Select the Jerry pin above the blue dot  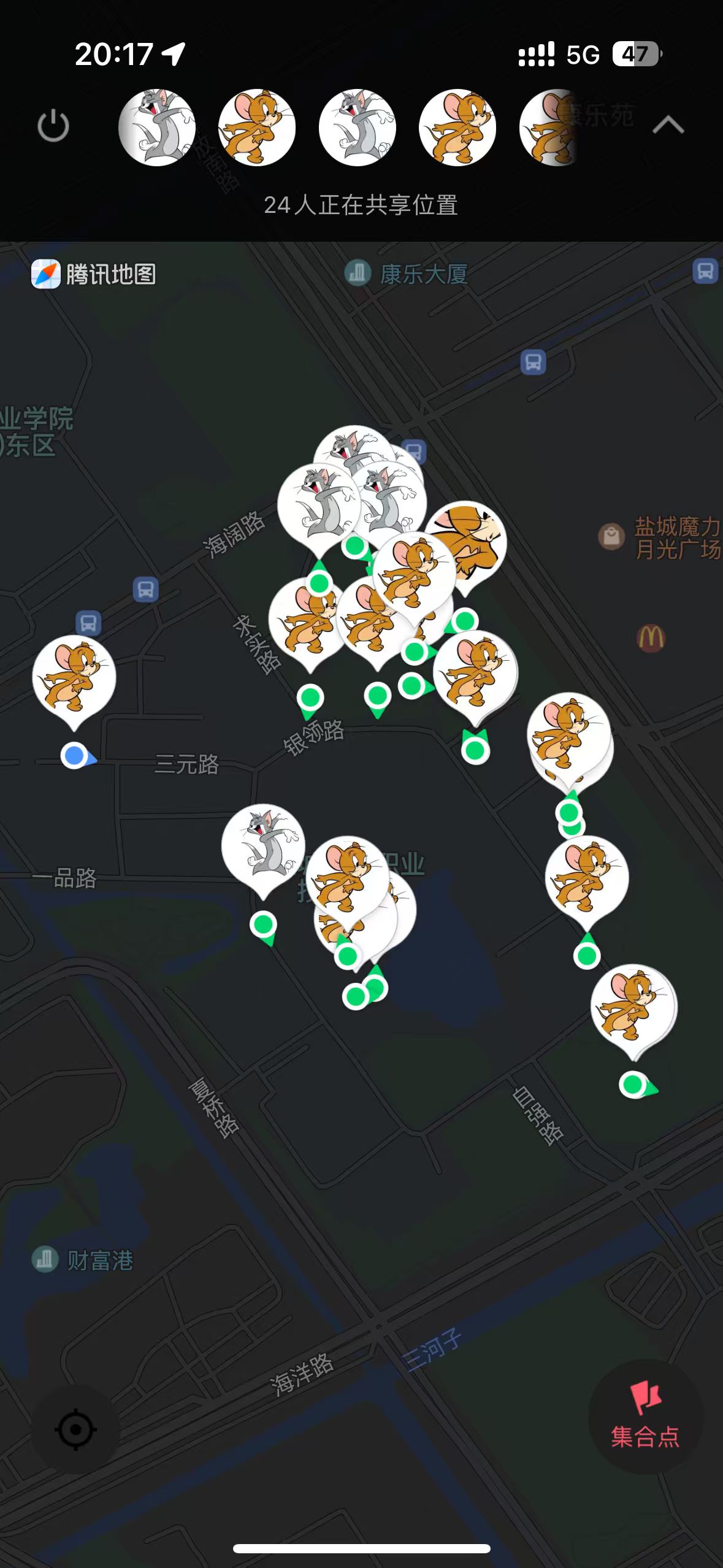coord(74,677)
